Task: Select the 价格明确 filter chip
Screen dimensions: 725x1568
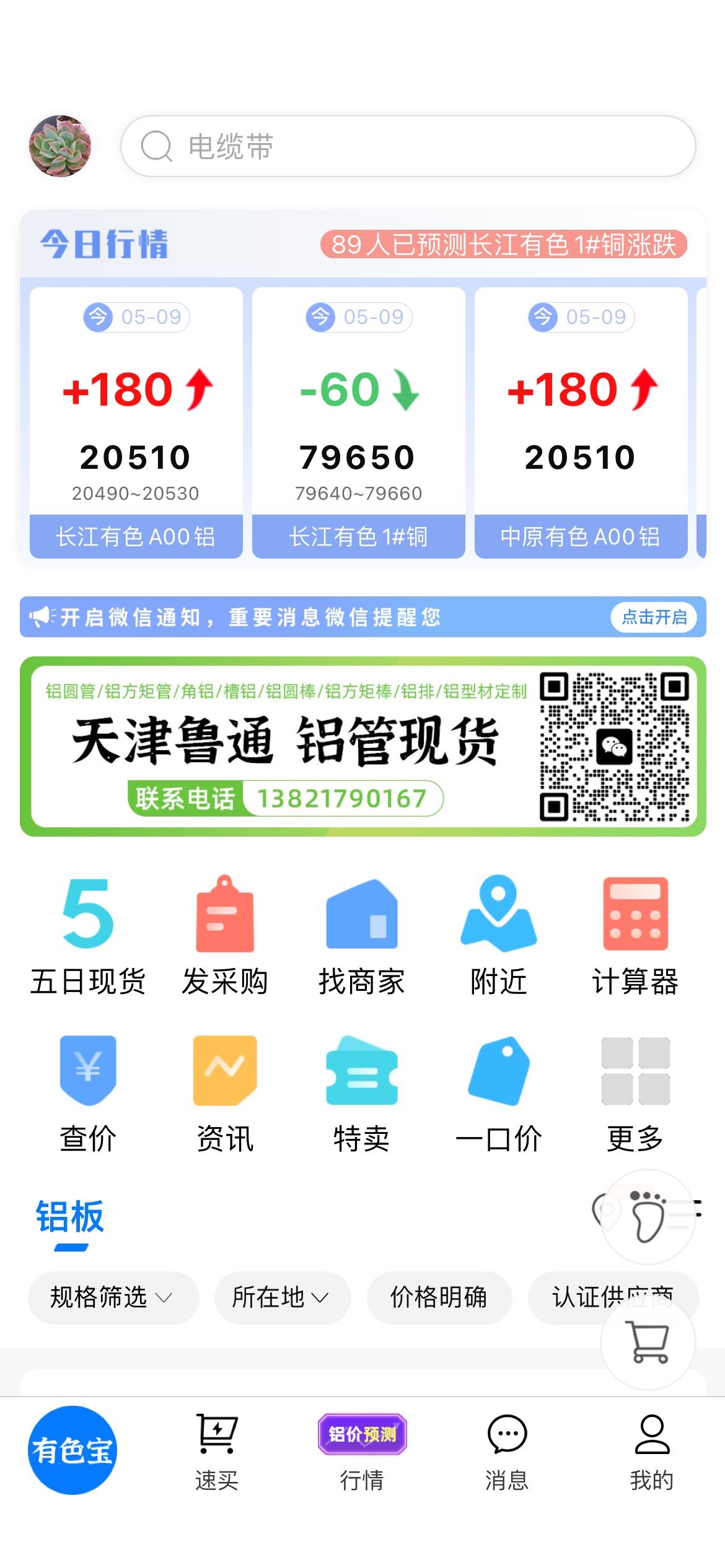Action: [x=439, y=1297]
